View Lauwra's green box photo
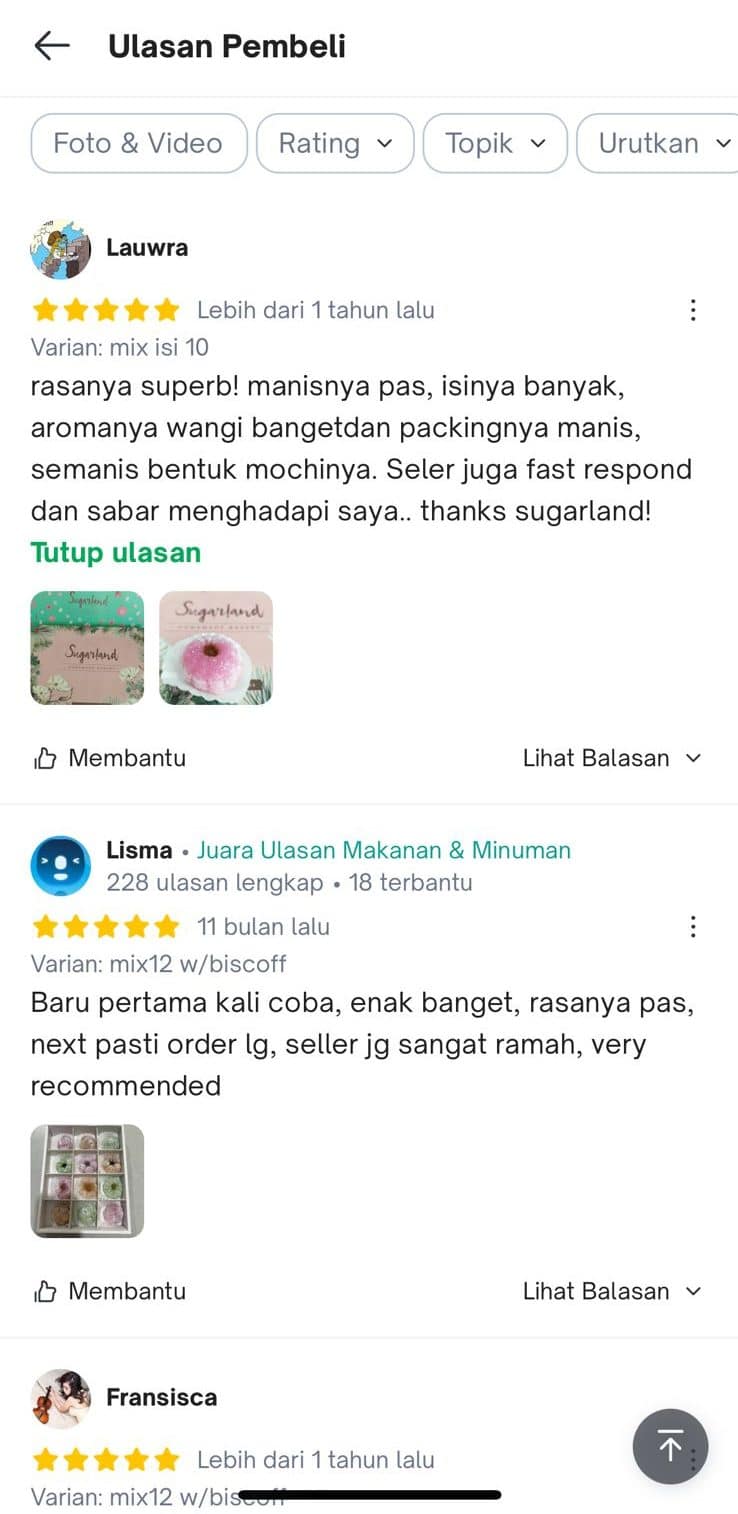The height and width of the screenshot is (1514, 738). point(87,648)
